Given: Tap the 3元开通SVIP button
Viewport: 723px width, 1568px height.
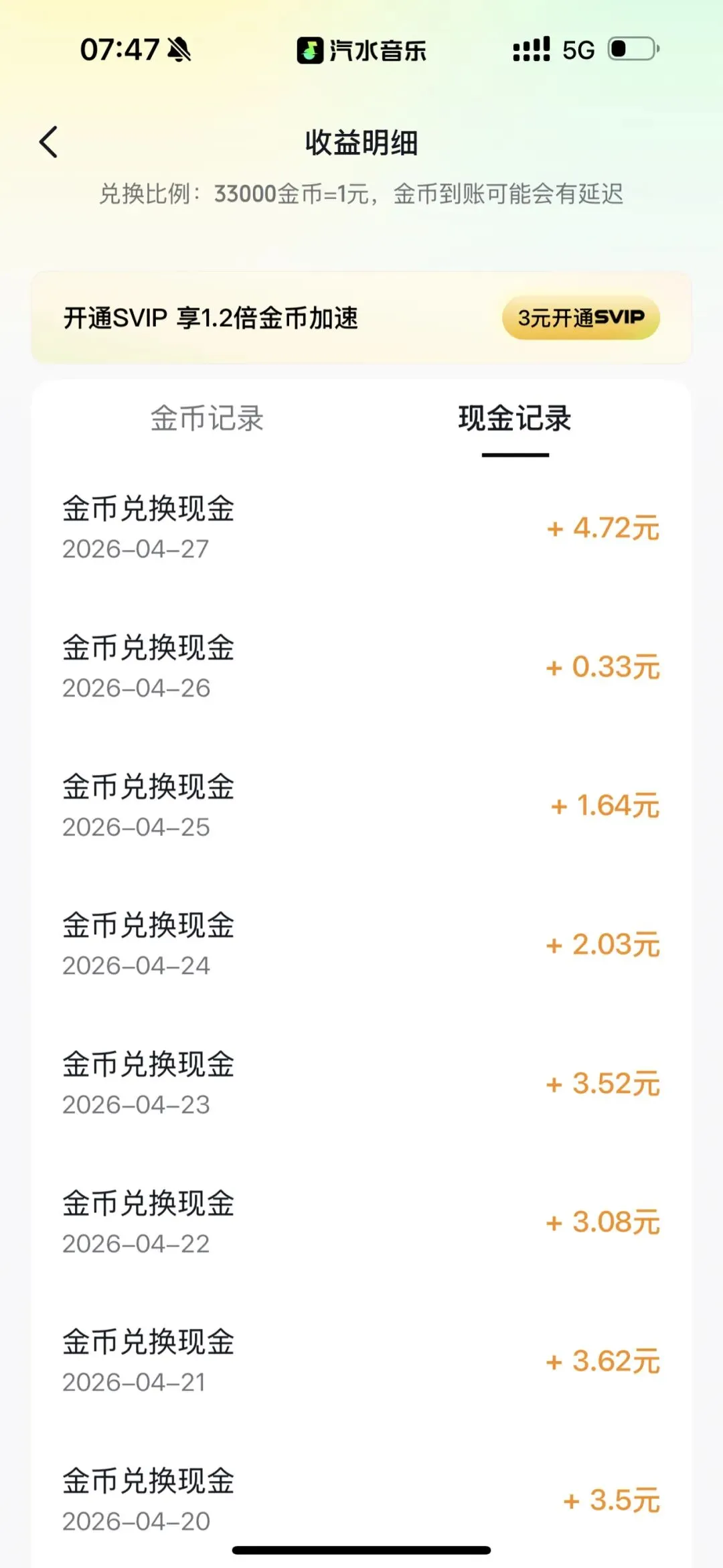Looking at the screenshot, I should 580,317.
